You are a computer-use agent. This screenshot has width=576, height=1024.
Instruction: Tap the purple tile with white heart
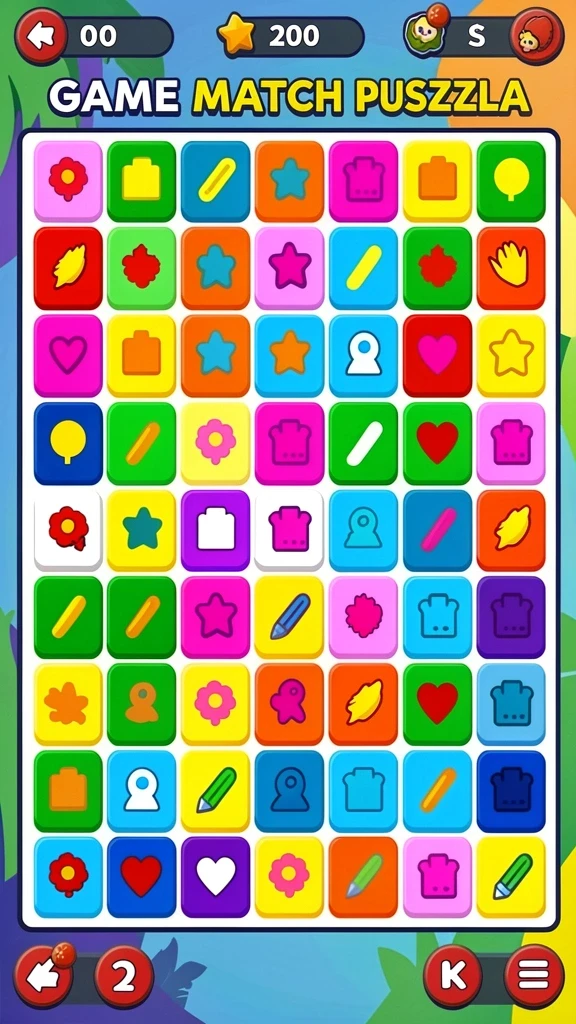216,876
